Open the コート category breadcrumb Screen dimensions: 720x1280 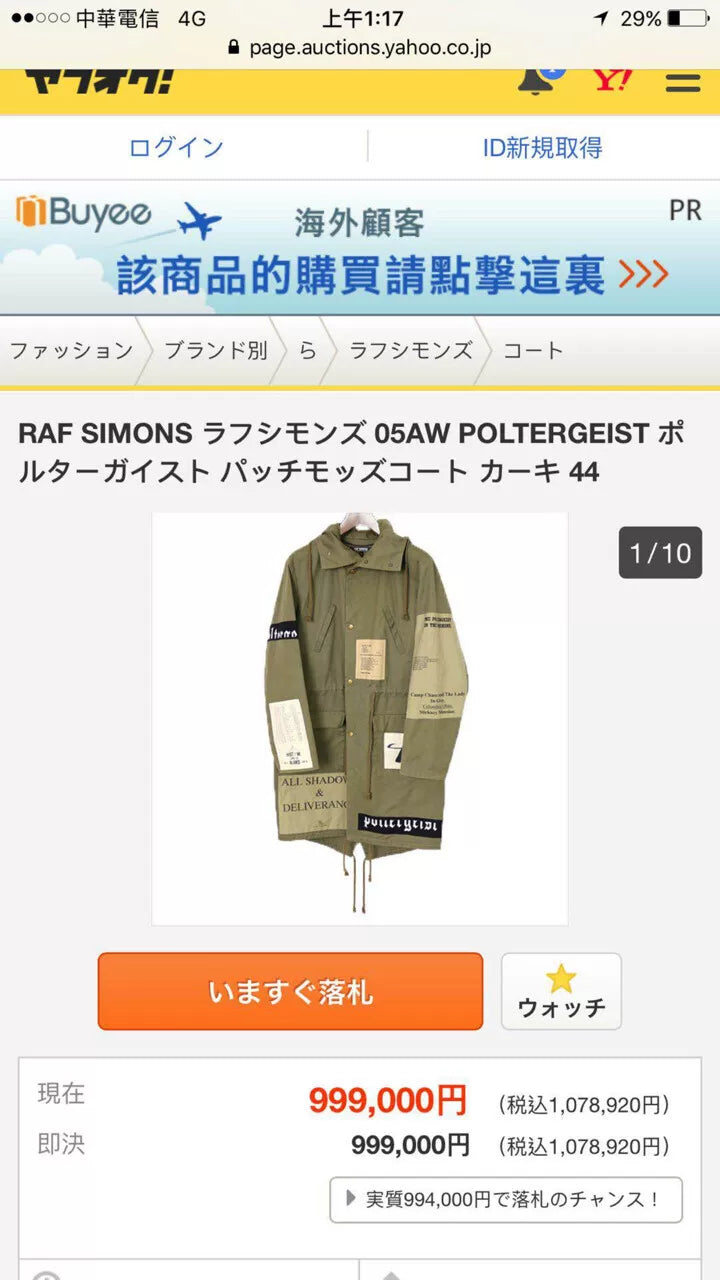click(534, 351)
